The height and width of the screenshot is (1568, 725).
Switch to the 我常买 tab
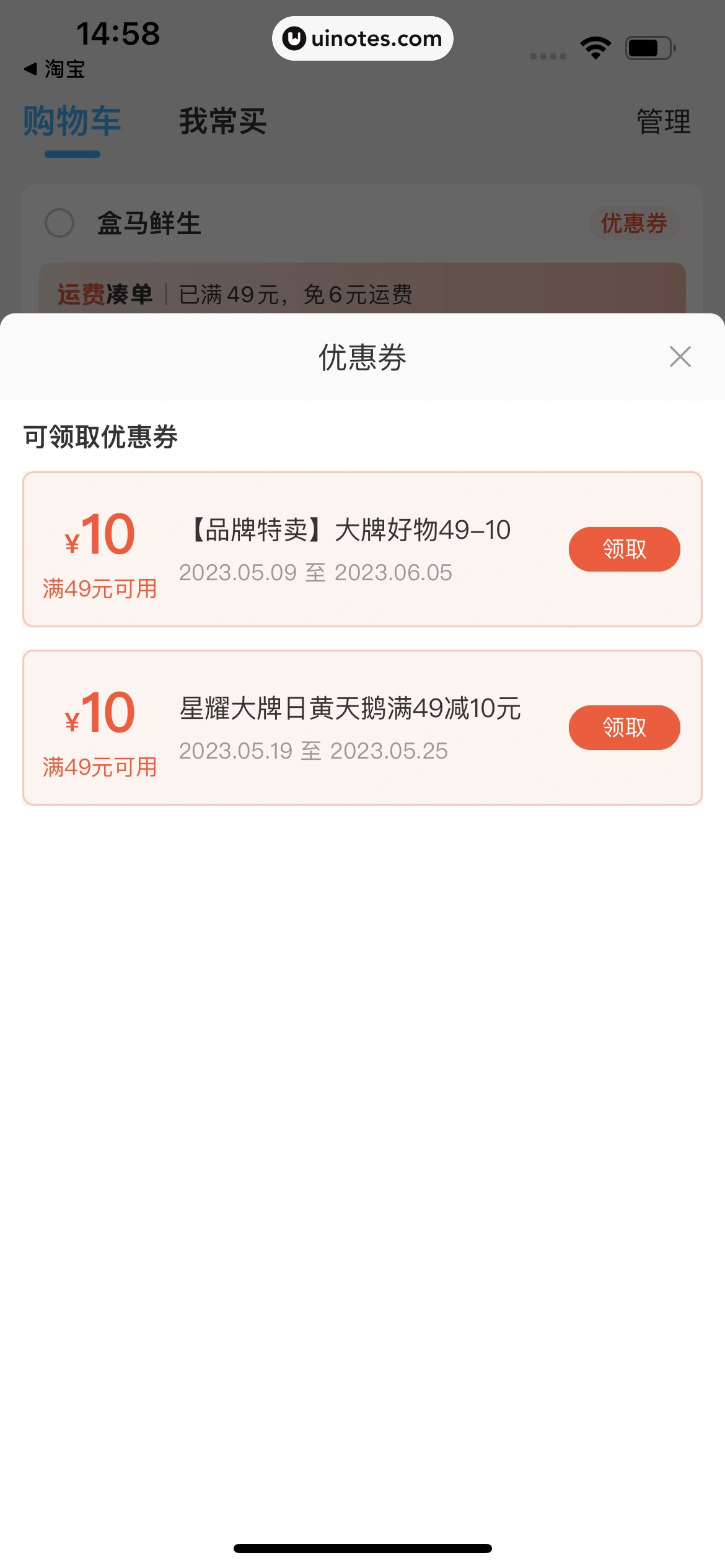tap(223, 123)
